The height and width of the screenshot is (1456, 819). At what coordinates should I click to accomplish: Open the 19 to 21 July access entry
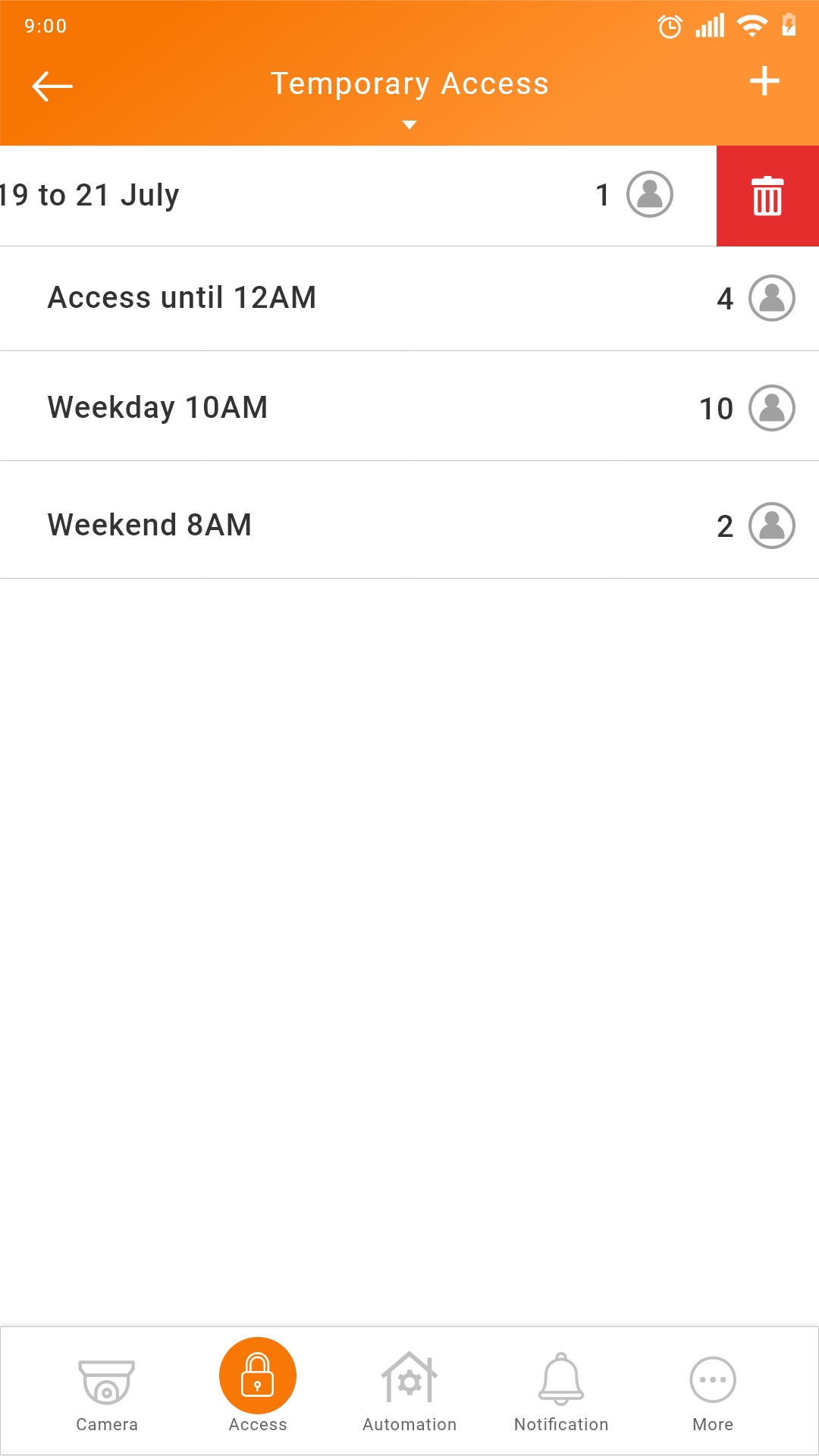tap(358, 196)
